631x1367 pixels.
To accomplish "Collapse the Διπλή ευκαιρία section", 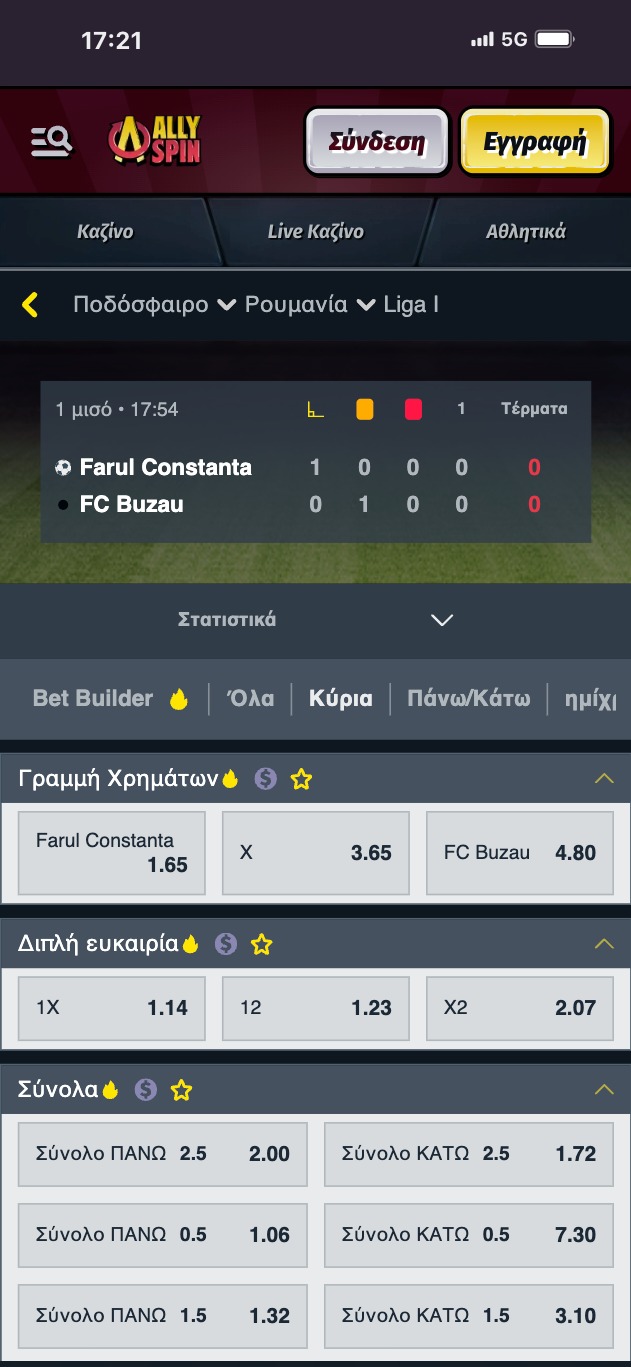I will click(603, 944).
